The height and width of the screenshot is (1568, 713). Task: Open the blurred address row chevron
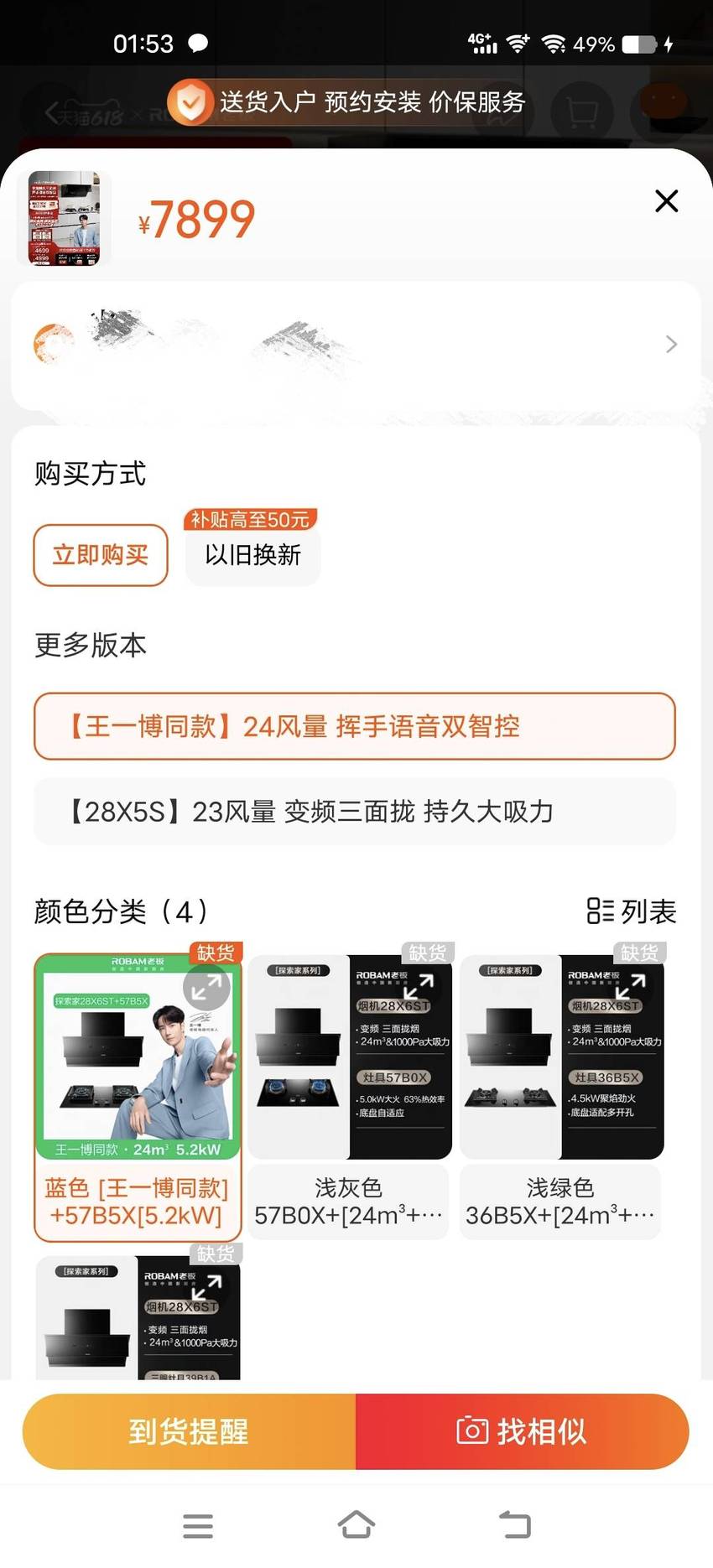[x=671, y=345]
